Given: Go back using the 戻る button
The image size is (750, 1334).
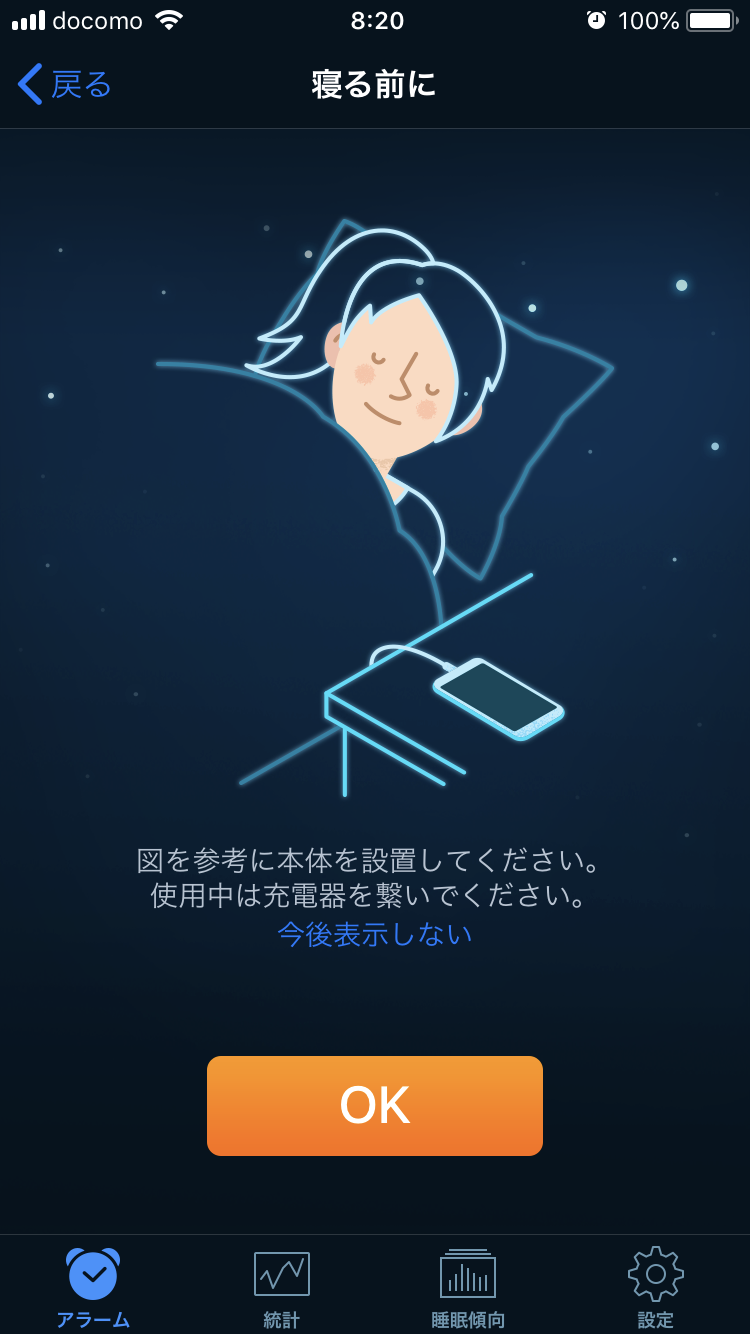Looking at the screenshot, I should pos(65,84).
